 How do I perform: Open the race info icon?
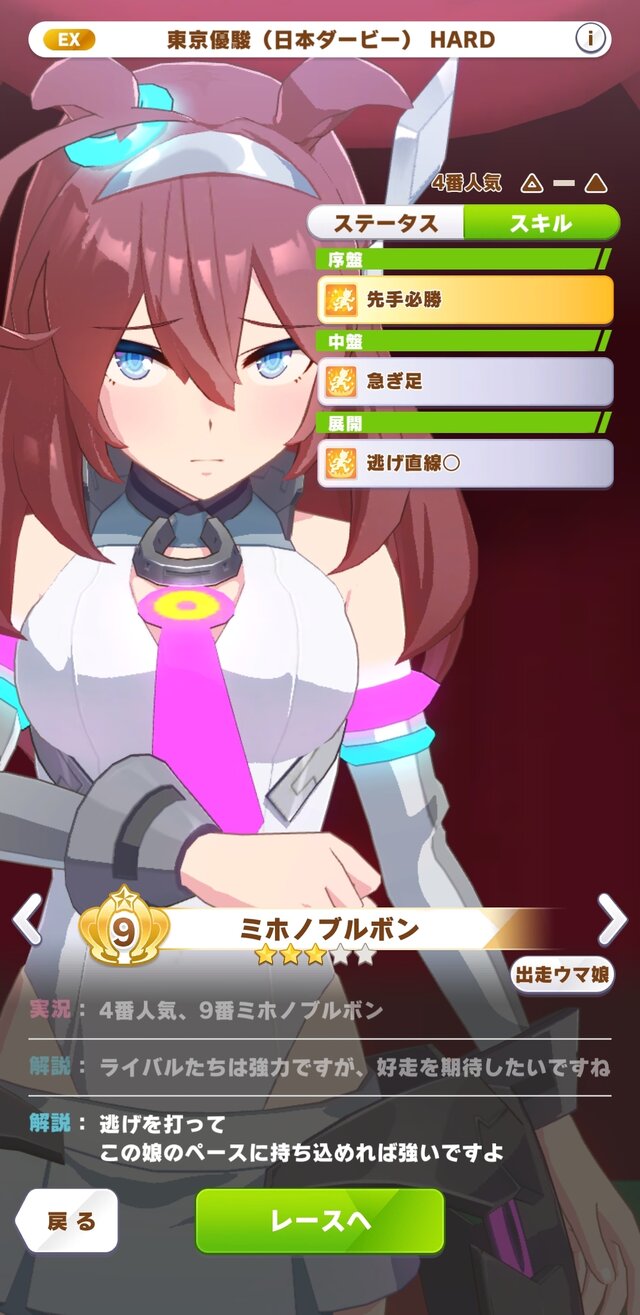(591, 39)
